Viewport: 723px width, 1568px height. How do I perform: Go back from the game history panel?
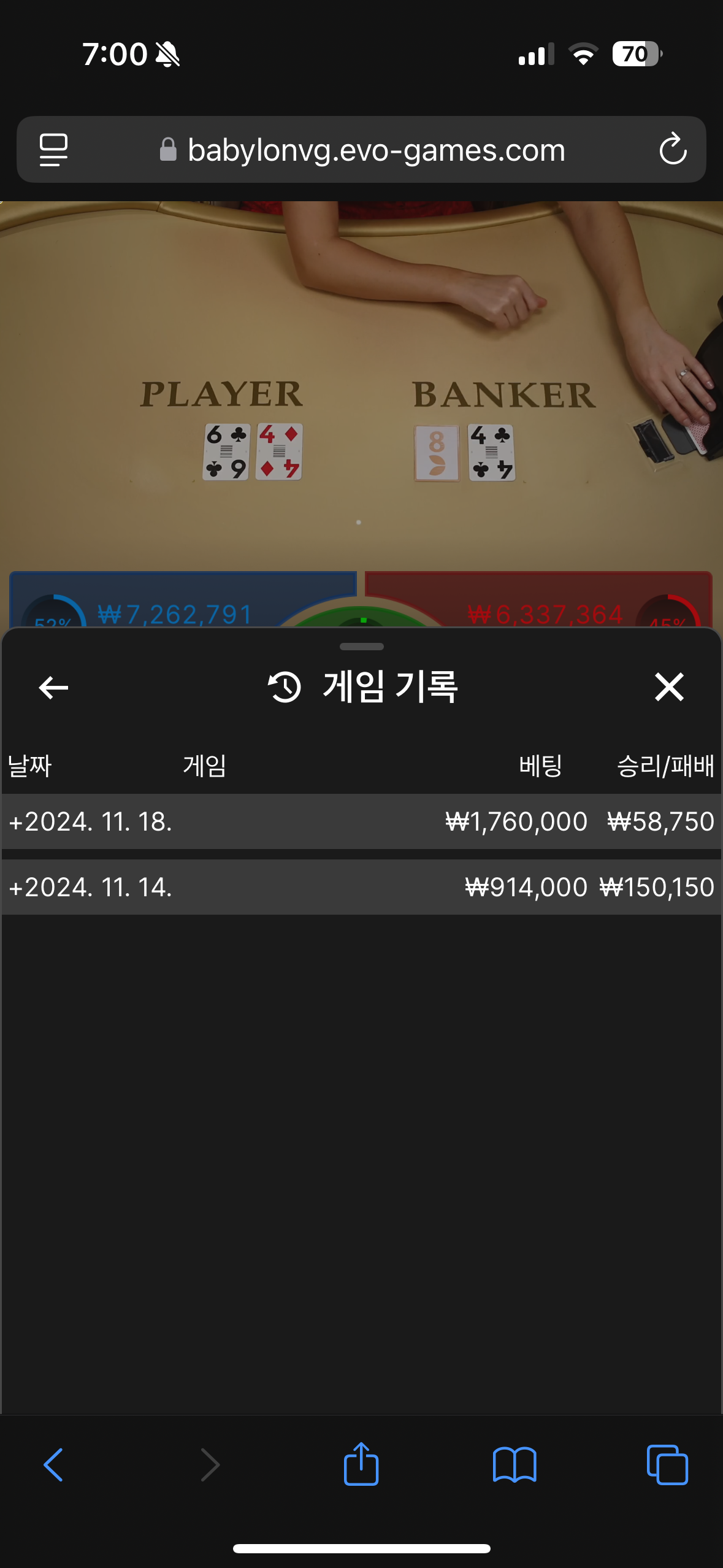click(53, 687)
